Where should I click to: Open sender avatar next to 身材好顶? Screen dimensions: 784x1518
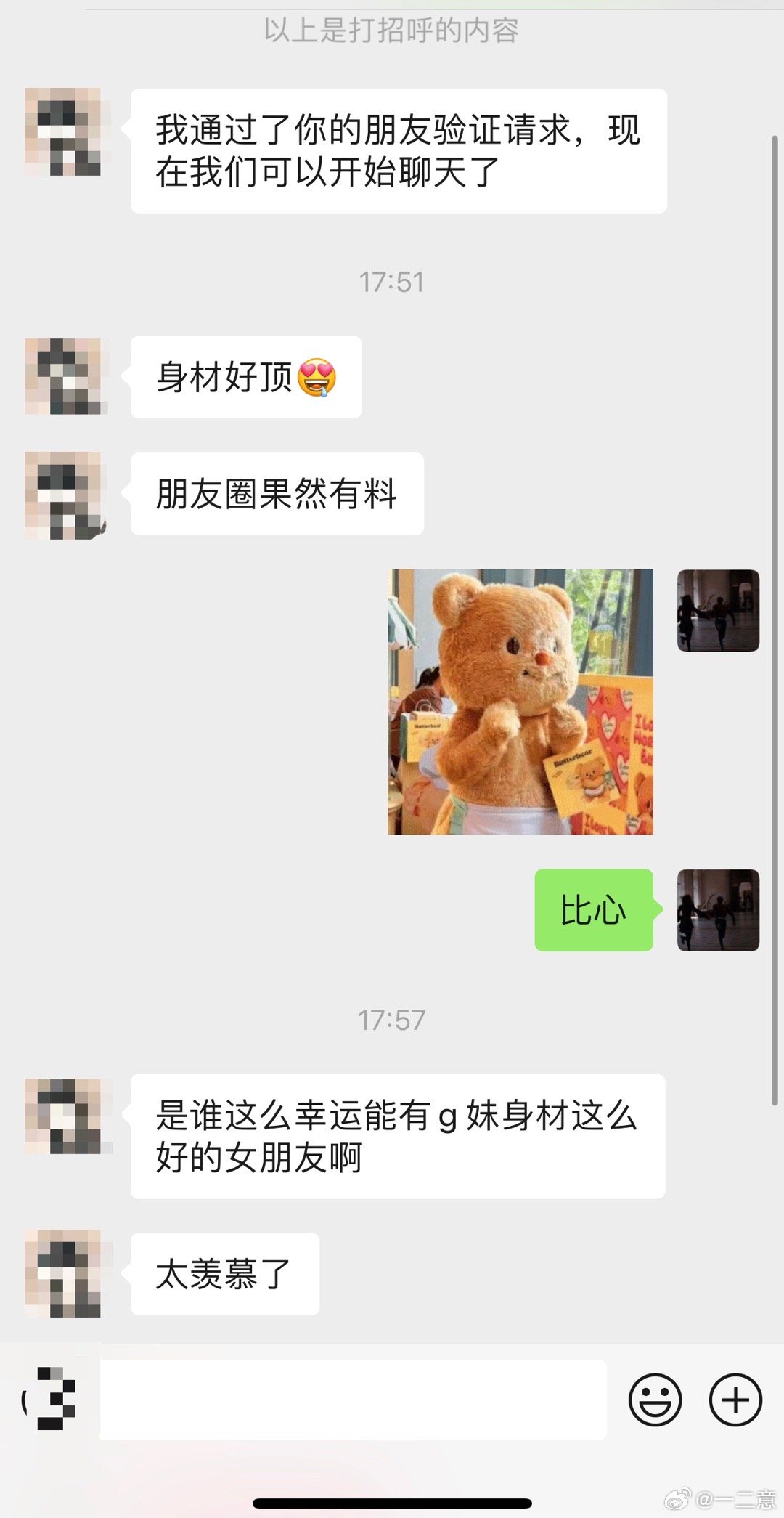coord(65,376)
